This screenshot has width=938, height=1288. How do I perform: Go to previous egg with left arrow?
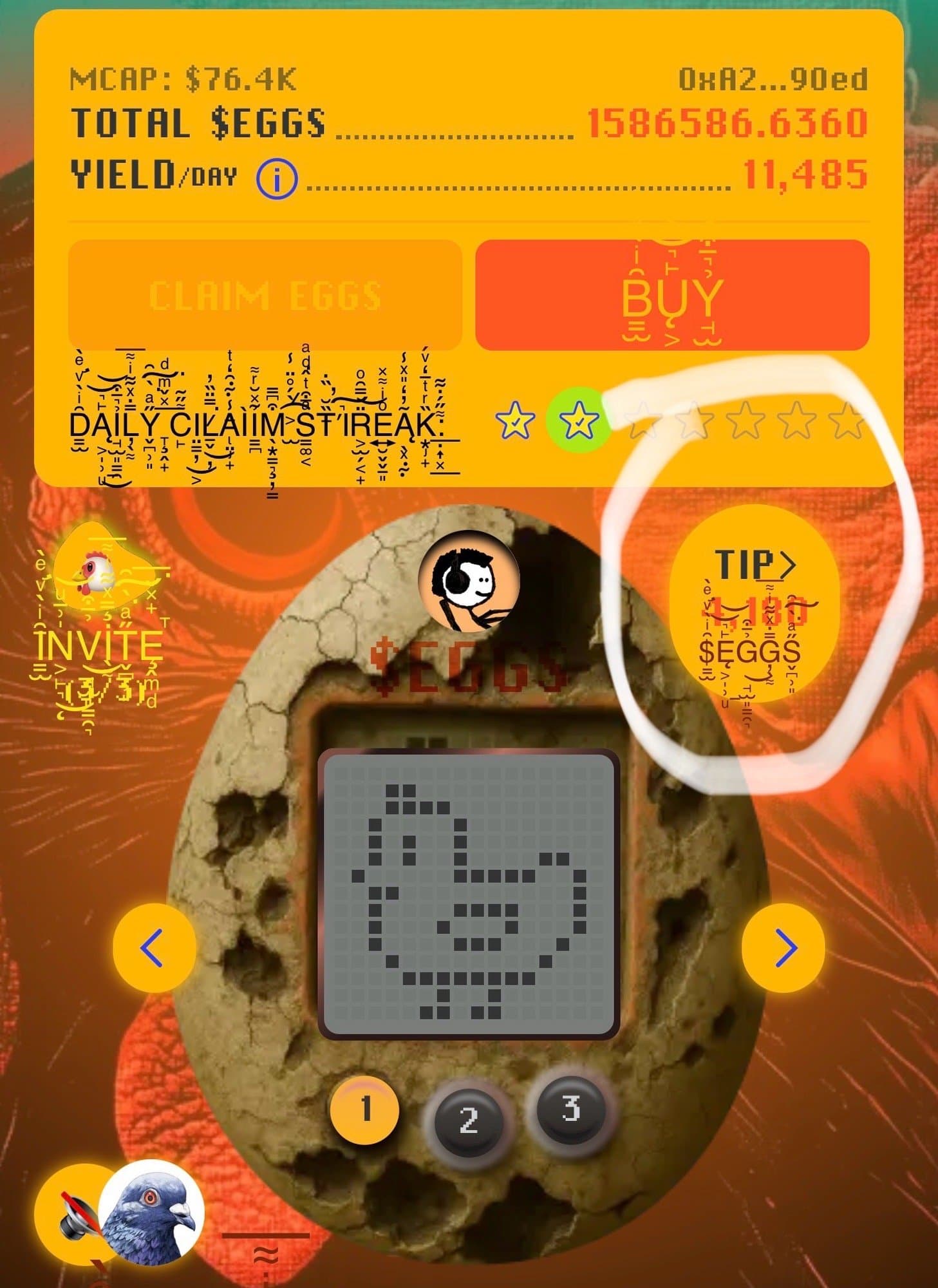(x=154, y=947)
